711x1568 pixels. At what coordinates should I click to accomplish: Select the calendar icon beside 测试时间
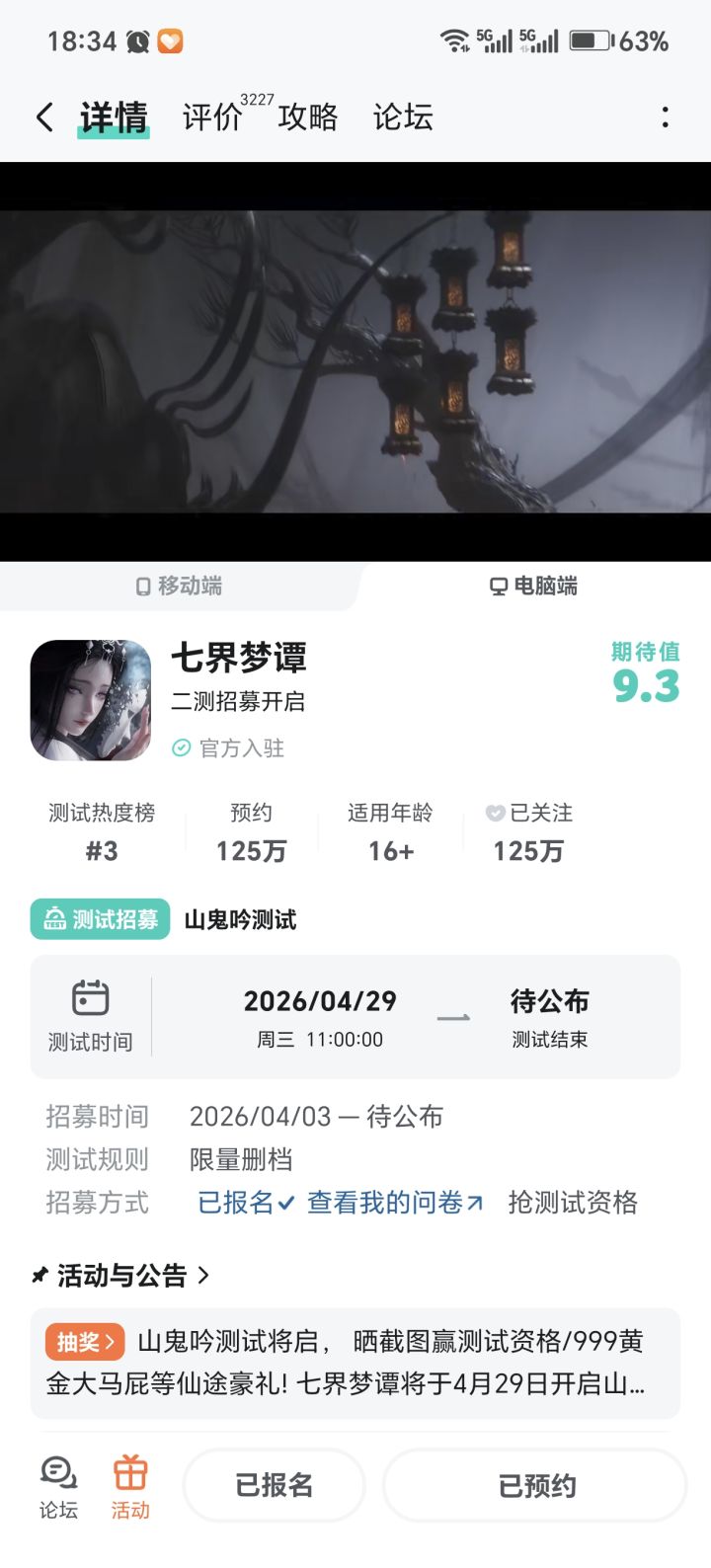point(89,997)
